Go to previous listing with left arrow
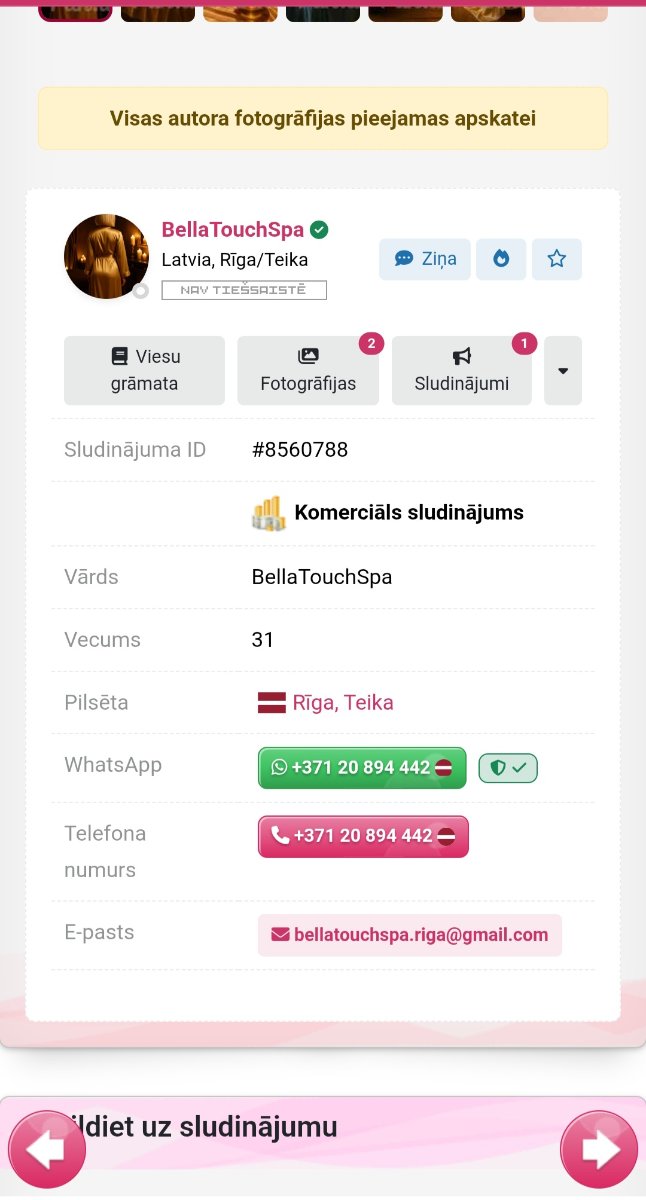 coord(46,1149)
